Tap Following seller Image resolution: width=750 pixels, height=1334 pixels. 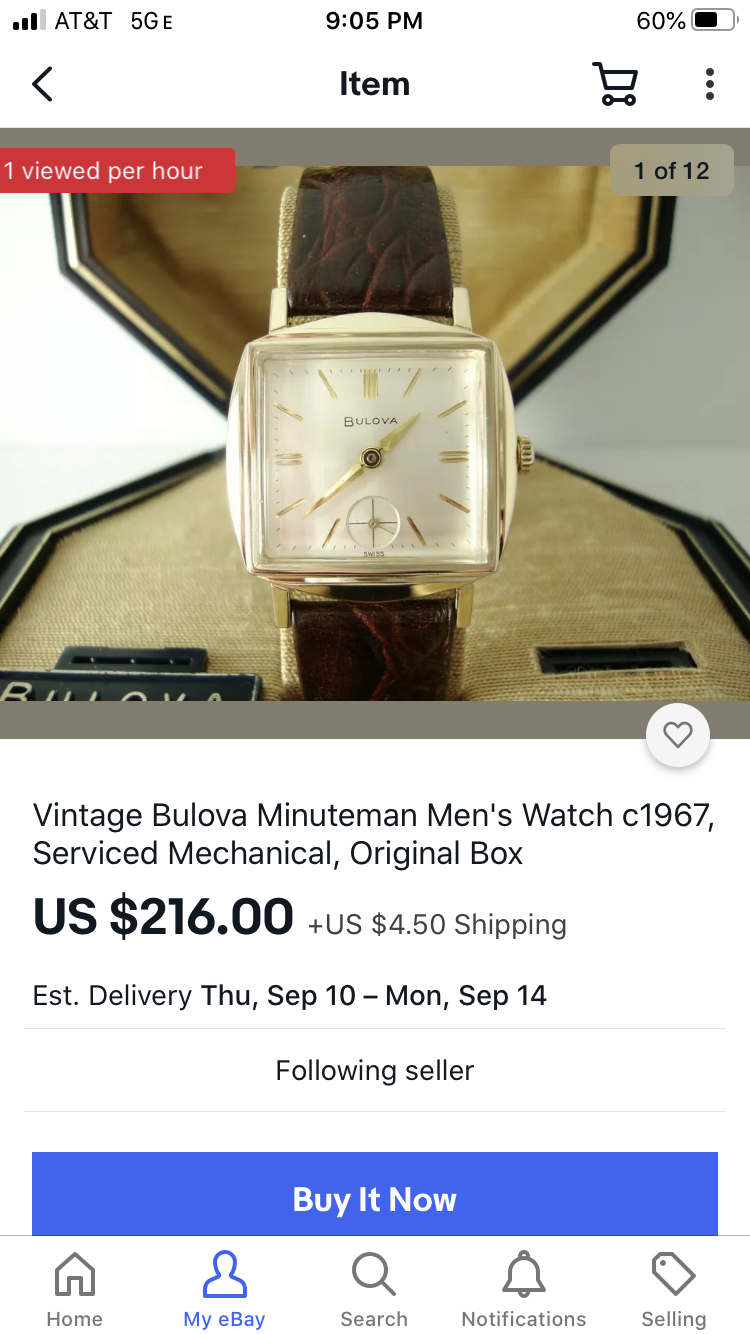pos(374,1070)
